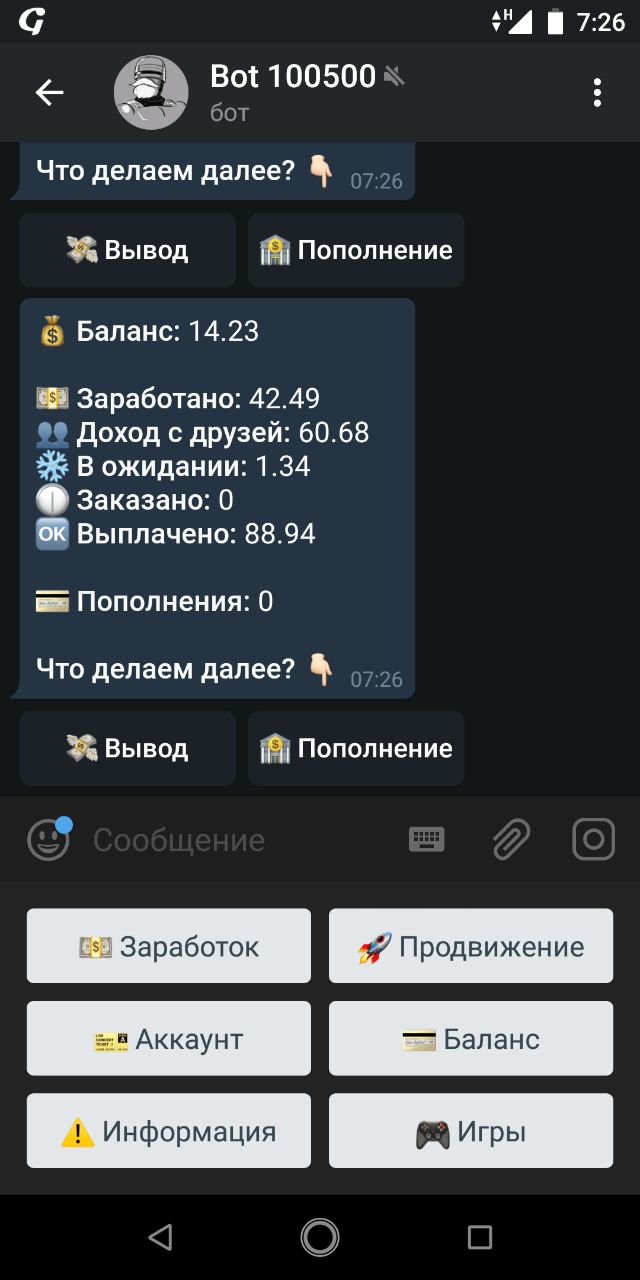Open Информация from the bot keyboard
This screenshot has width=640, height=1280.
(169, 1131)
